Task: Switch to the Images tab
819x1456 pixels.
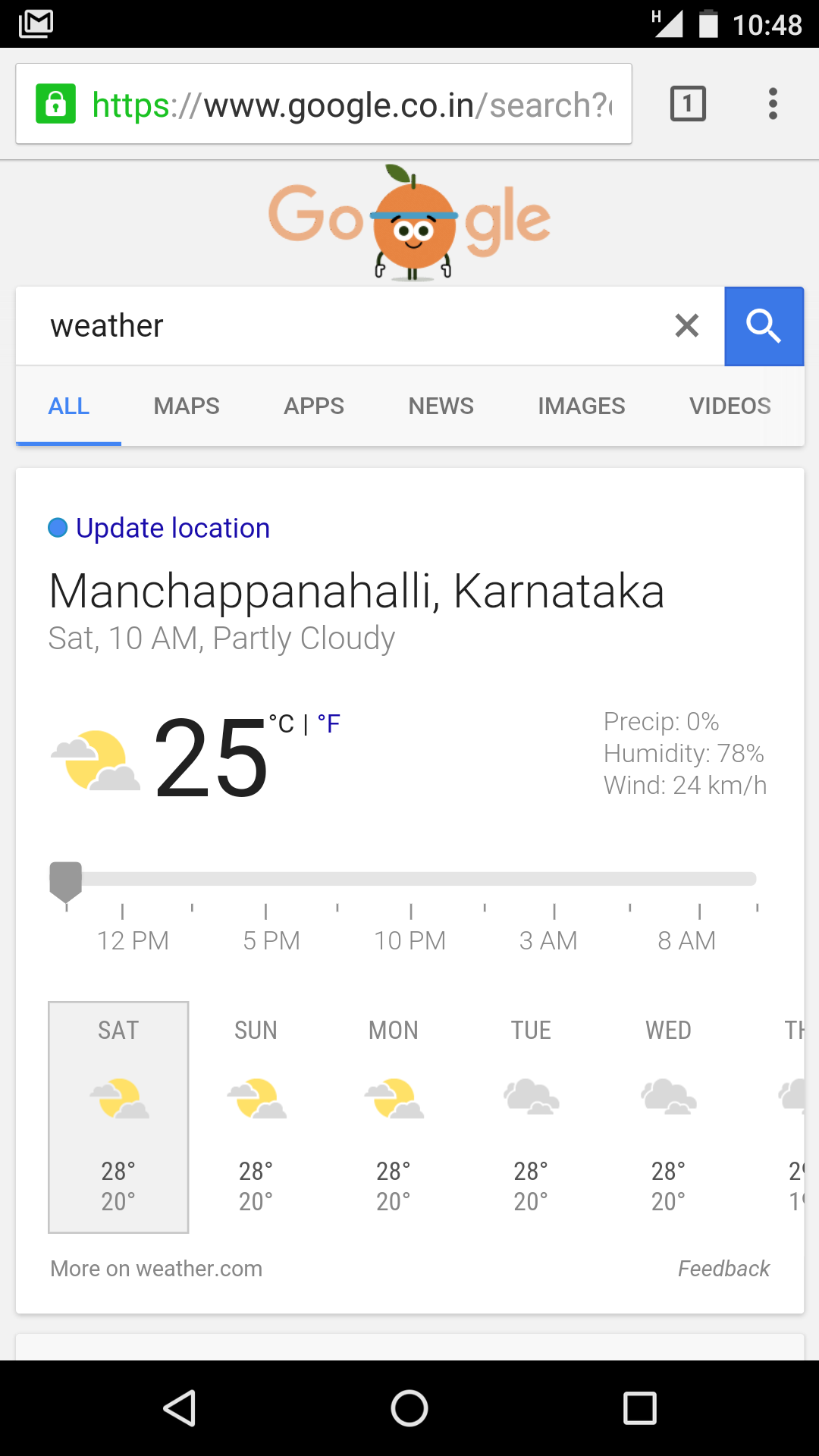Action: (x=582, y=406)
